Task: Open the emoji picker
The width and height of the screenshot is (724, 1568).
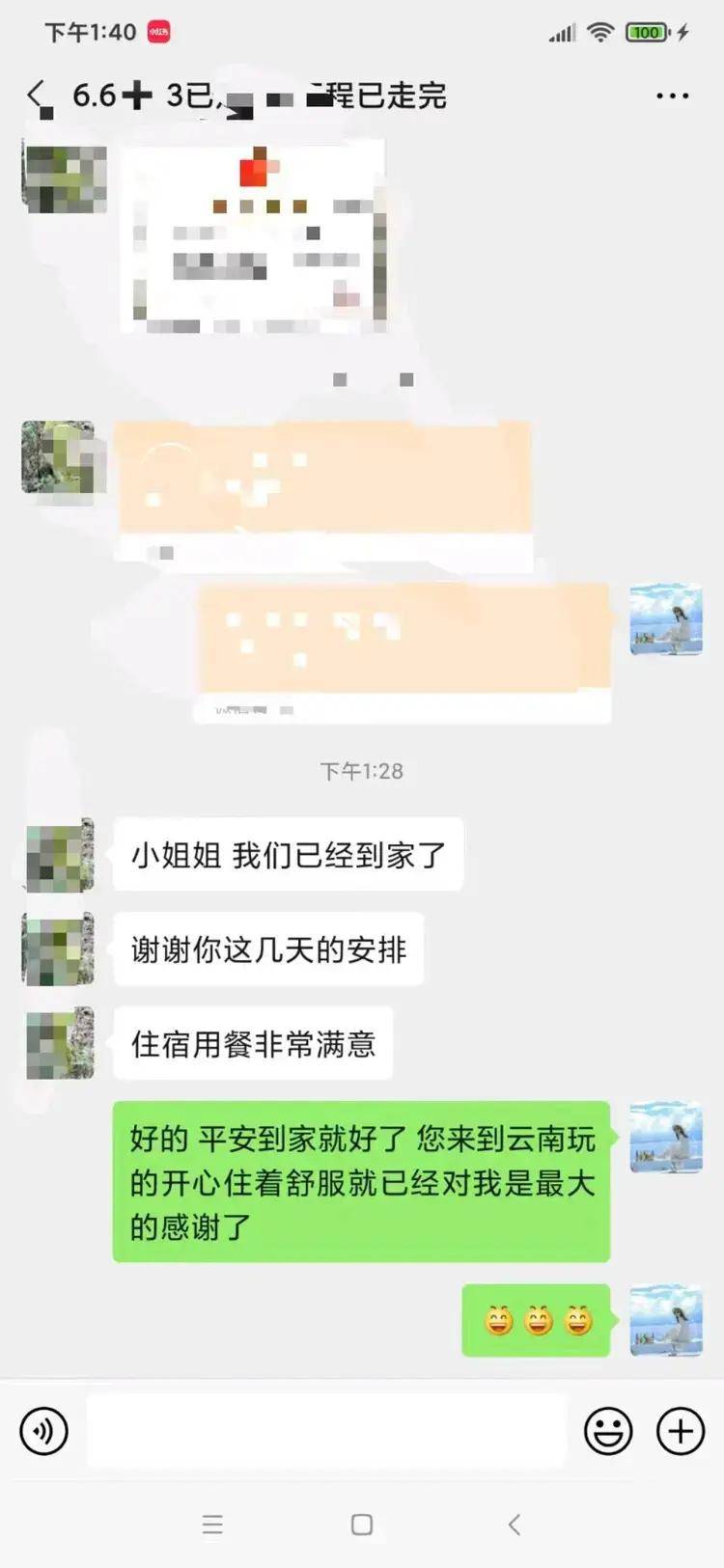Action: tap(608, 1431)
